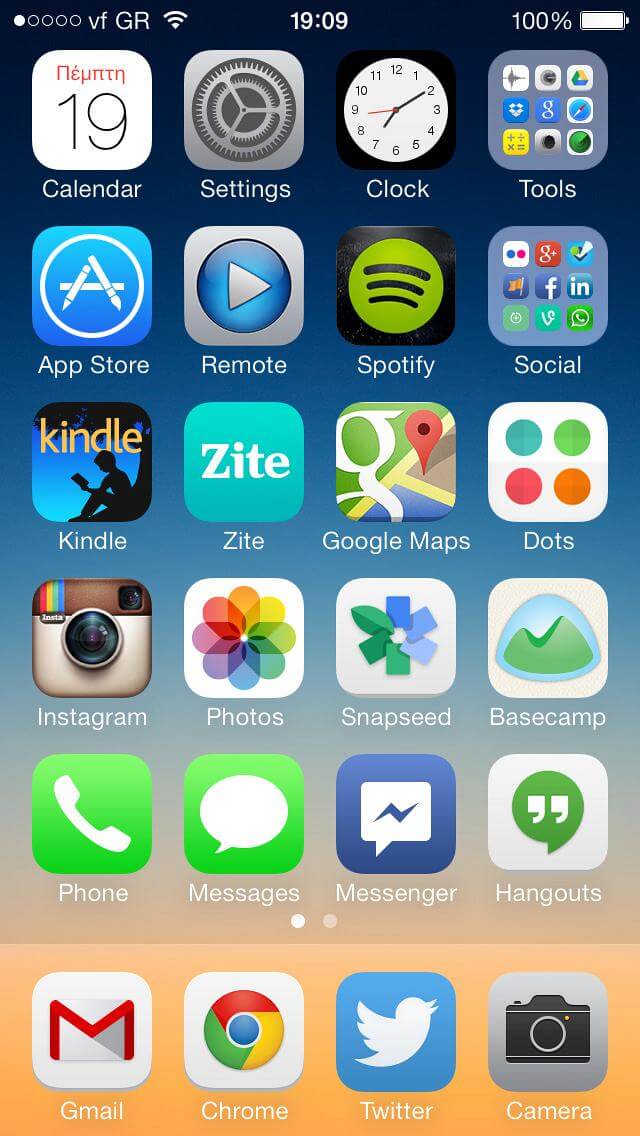Launch the Dots game
This screenshot has height=1136, width=640.
548,462
